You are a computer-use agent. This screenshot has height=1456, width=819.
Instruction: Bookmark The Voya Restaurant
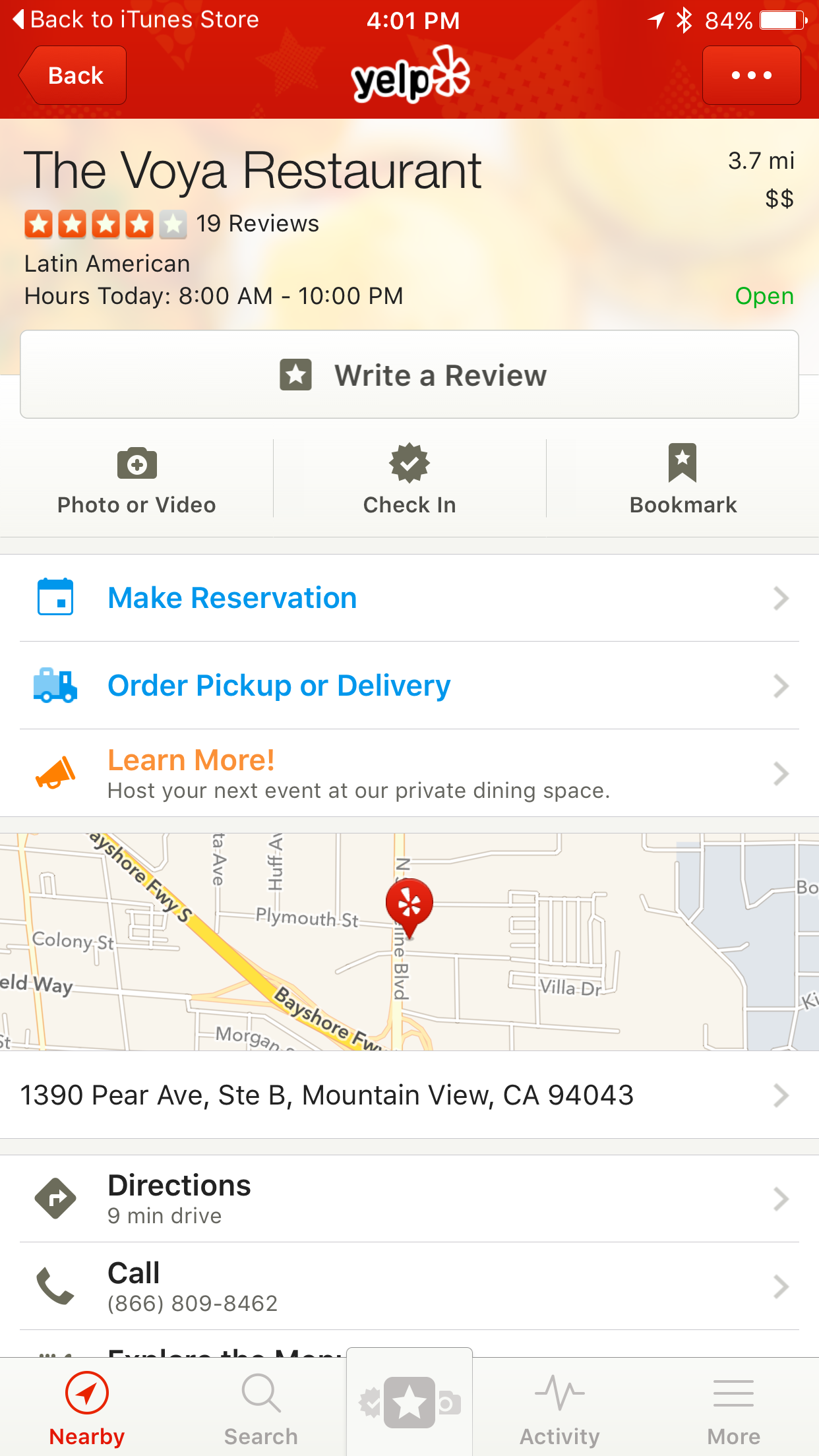[x=682, y=479]
